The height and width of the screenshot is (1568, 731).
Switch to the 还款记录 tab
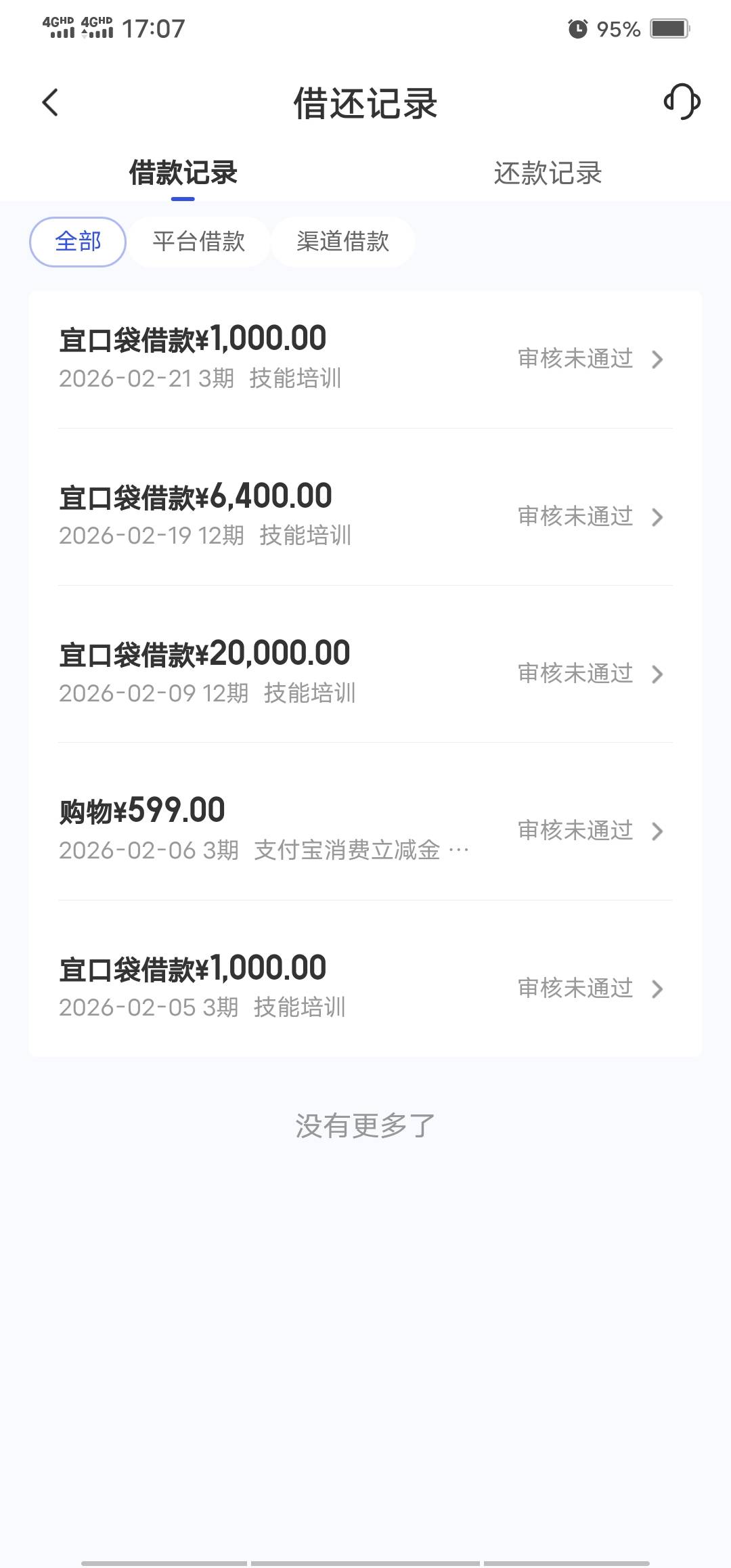pos(548,173)
